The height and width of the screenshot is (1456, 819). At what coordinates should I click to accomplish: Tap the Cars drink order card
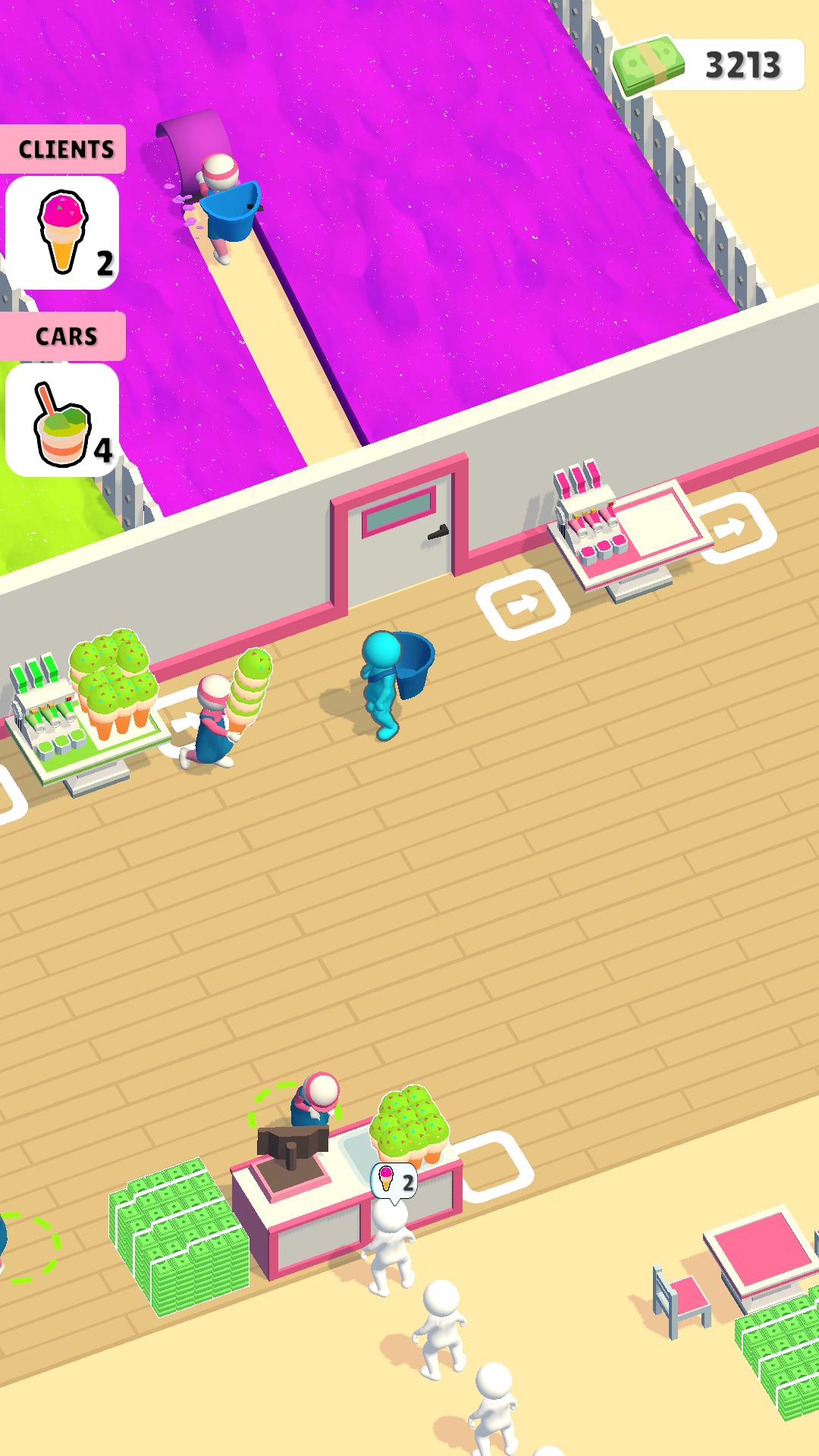[x=62, y=420]
